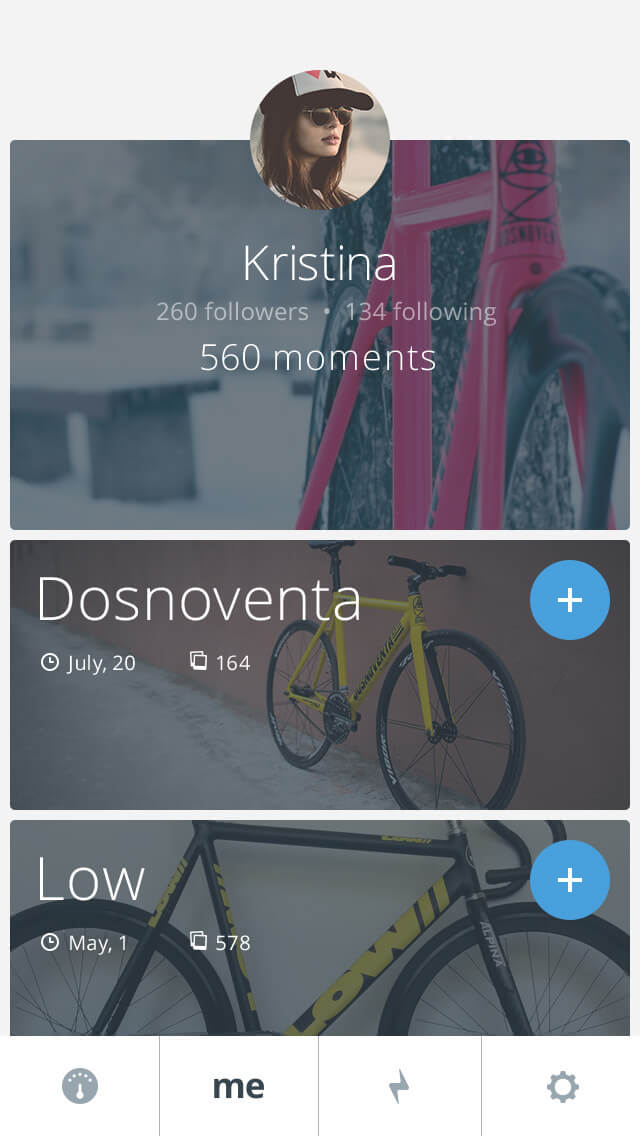Open the Low album card
This screenshot has width=640, height=1136.
(300, 980)
